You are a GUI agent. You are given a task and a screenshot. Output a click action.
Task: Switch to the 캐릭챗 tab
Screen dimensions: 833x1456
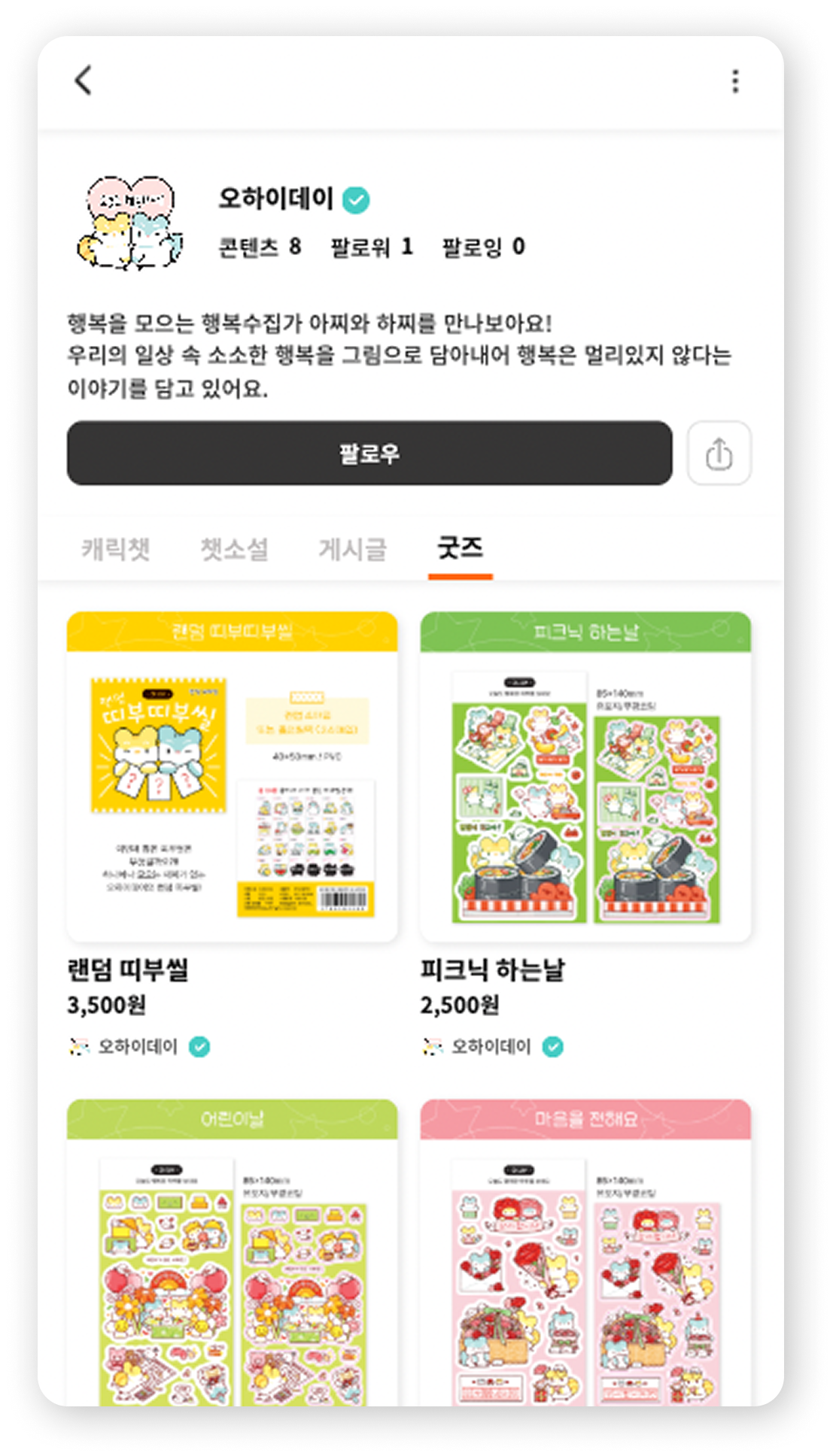(x=116, y=549)
